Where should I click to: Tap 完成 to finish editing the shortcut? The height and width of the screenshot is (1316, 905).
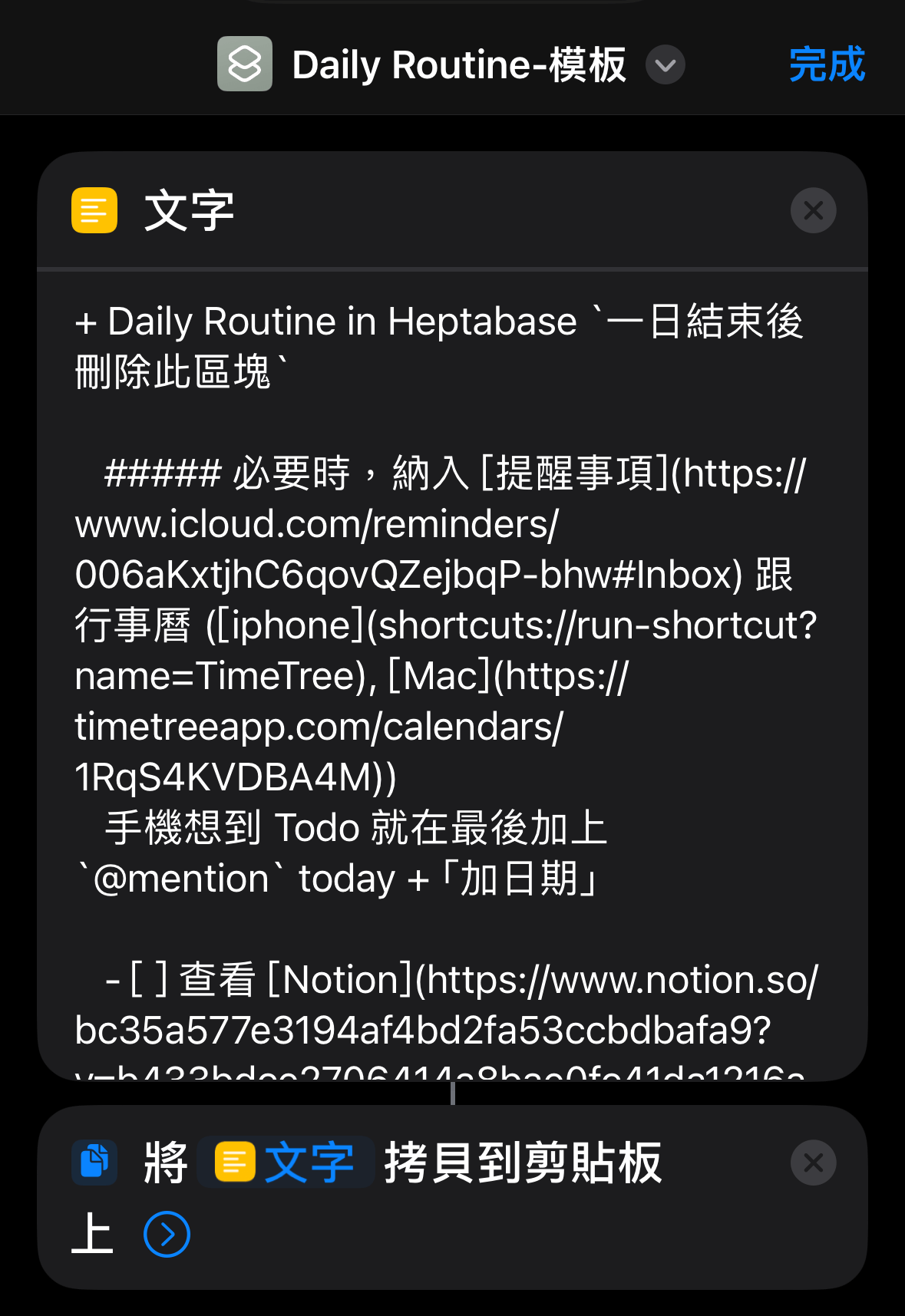point(827,65)
